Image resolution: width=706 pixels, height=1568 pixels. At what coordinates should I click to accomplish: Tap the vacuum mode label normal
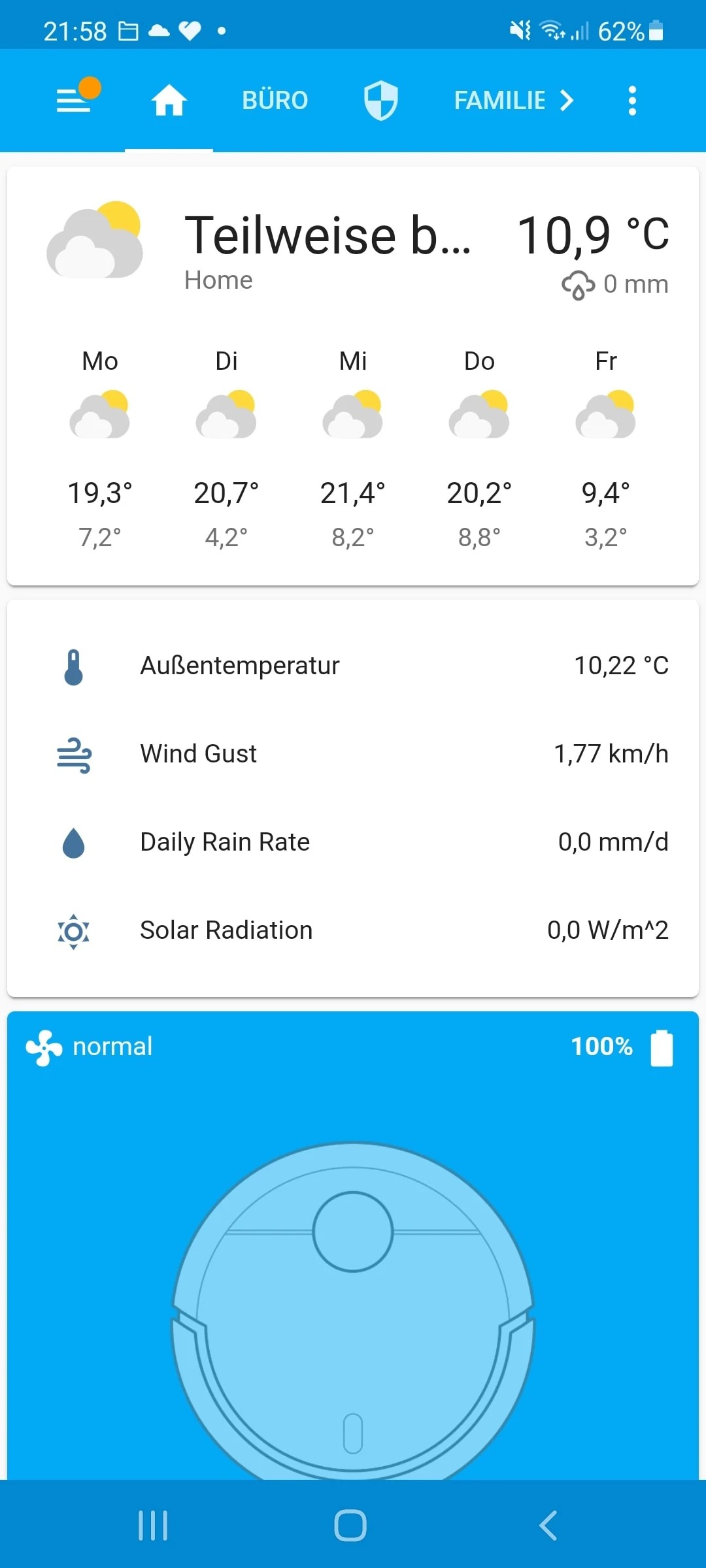112,1046
